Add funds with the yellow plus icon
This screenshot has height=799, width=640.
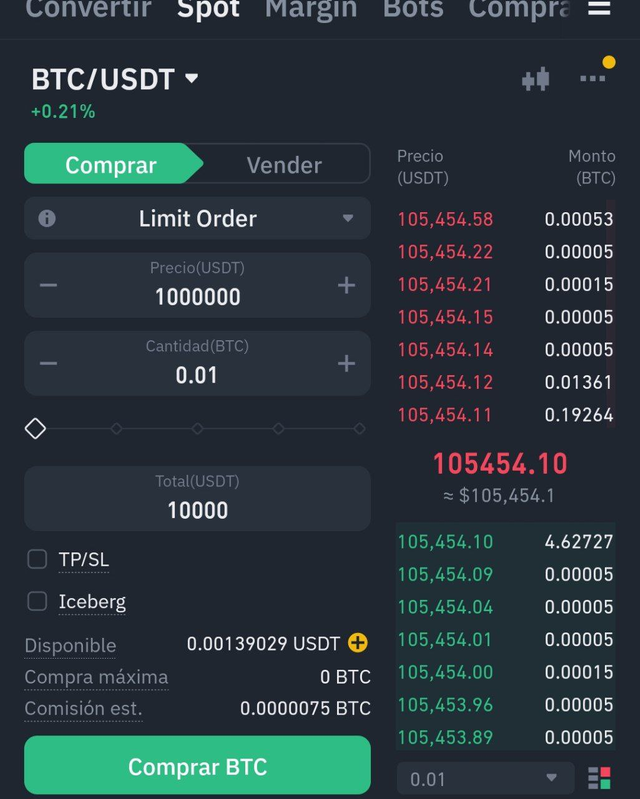pyautogui.click(x=357, y=643)
